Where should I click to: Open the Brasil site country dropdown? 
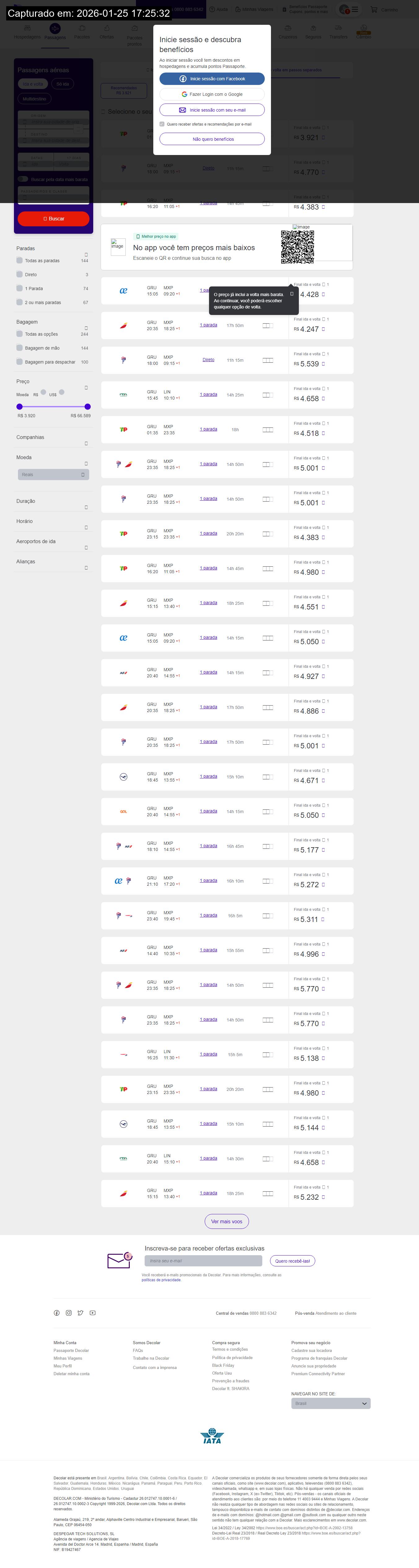pos(330,1403)
